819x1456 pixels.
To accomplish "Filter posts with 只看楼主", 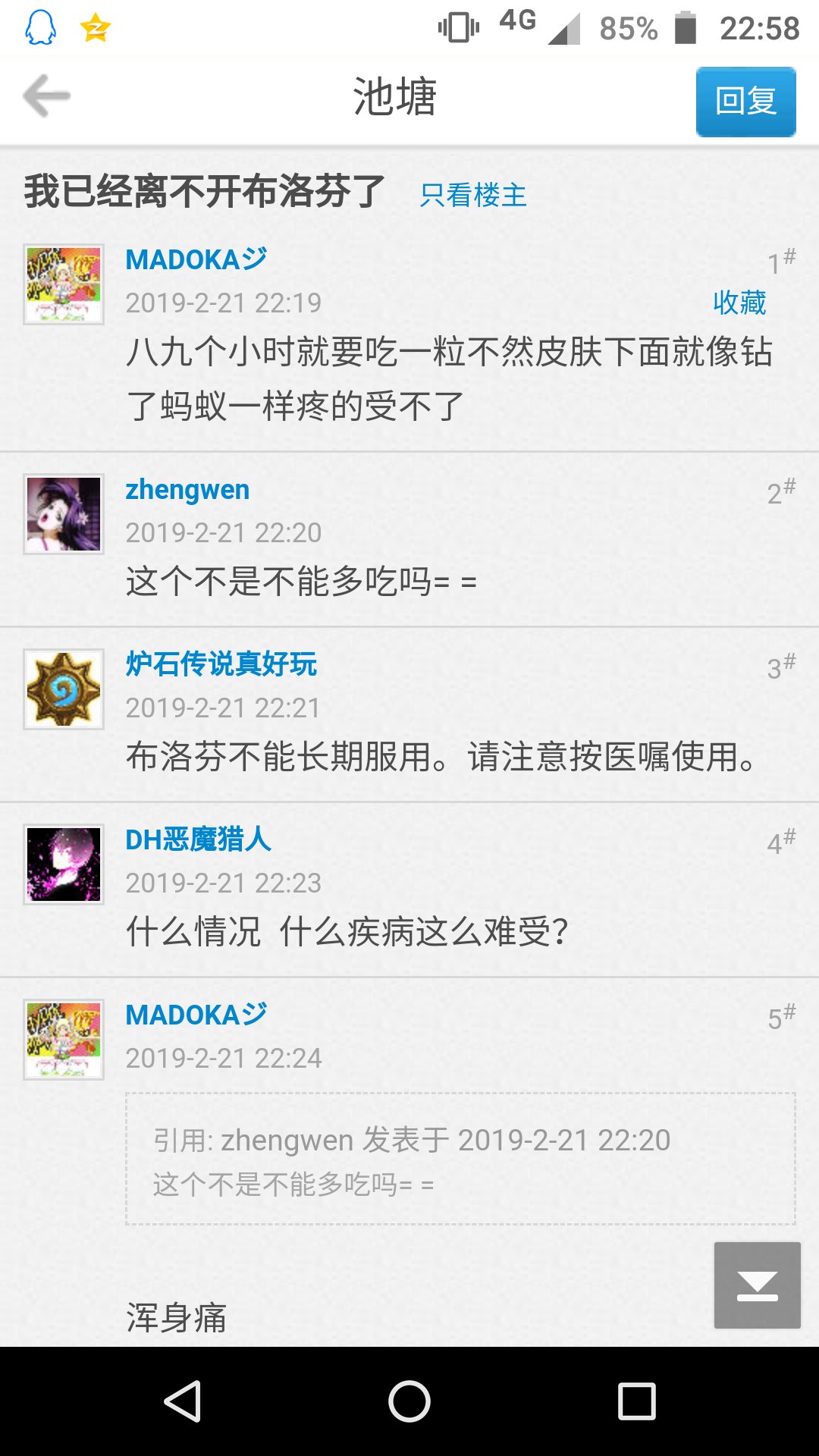I will (x=473, y=195).
